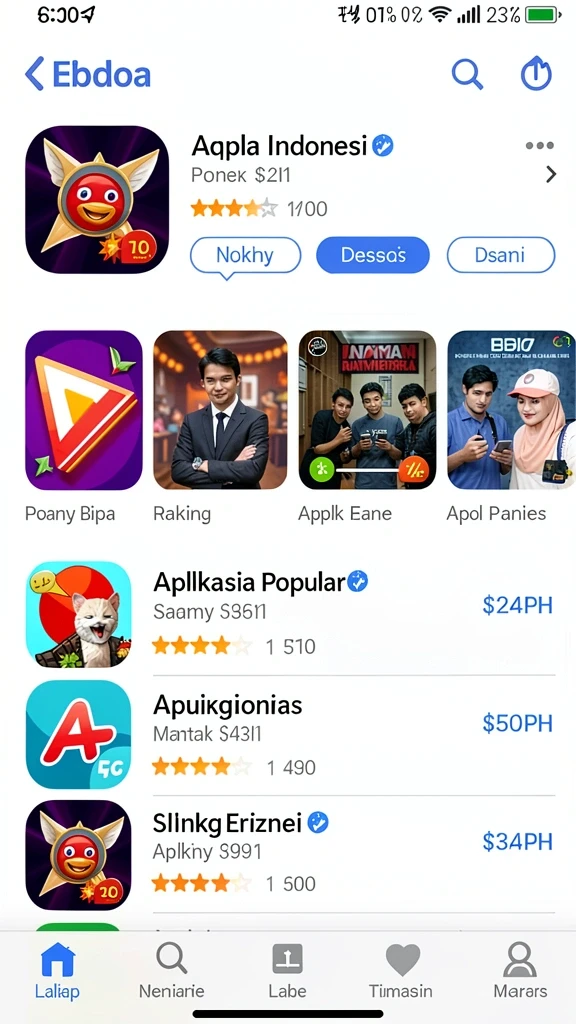Switch to the Neniarie search tab
Image resolution: width=576 pixels, height=1024 pixels.
pos(172,971)
